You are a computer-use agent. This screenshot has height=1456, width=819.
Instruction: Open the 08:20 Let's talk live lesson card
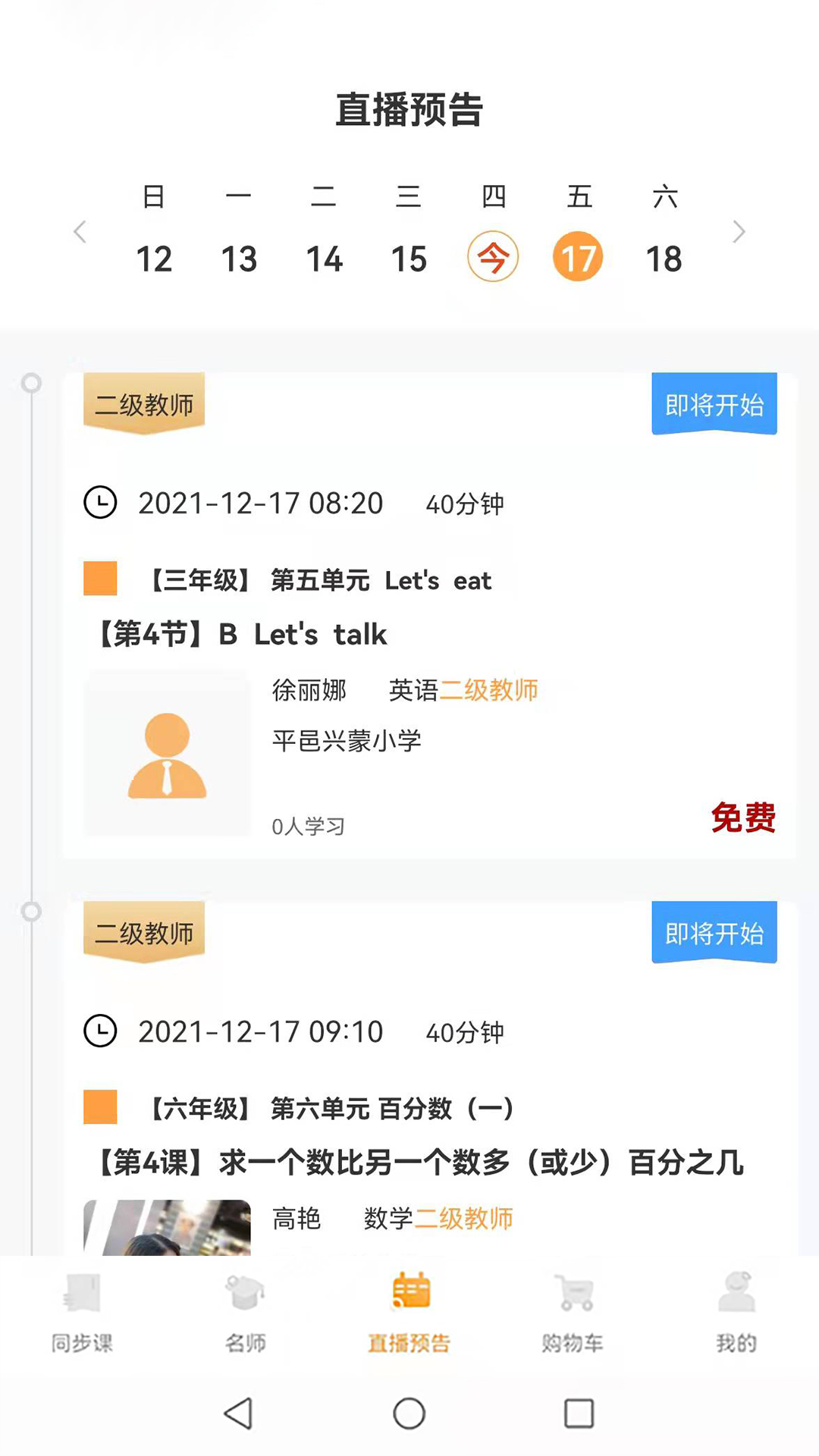(429, 615)
